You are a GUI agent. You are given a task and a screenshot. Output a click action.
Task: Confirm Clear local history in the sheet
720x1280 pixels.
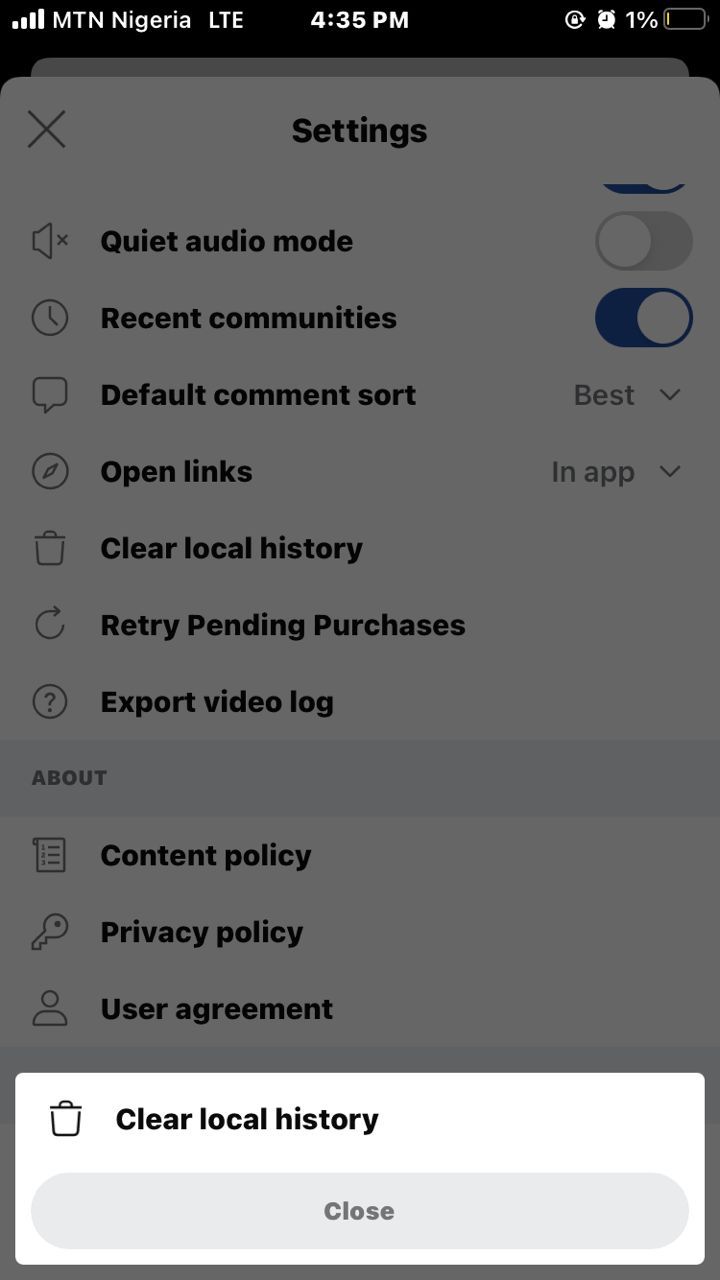[246, 1119]
